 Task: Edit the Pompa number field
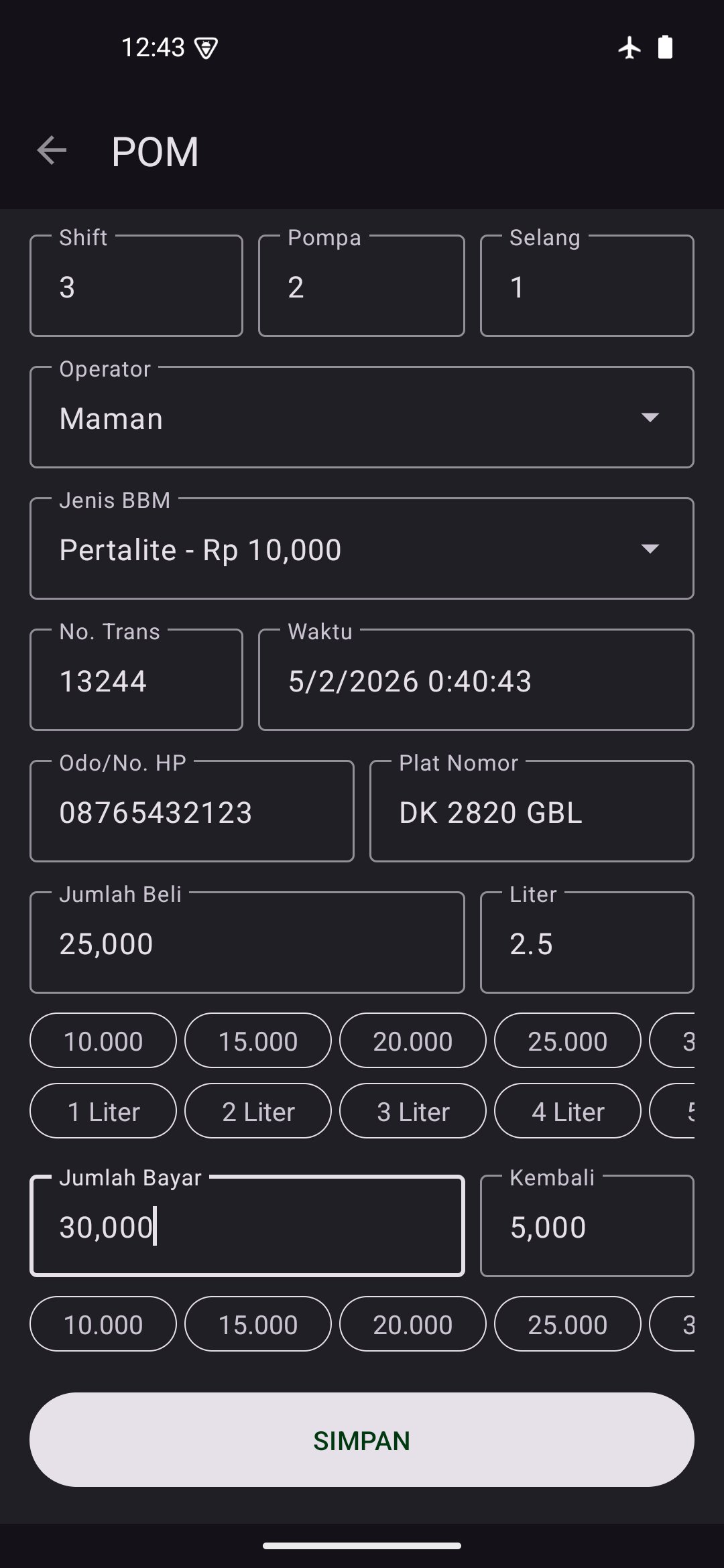361,286
